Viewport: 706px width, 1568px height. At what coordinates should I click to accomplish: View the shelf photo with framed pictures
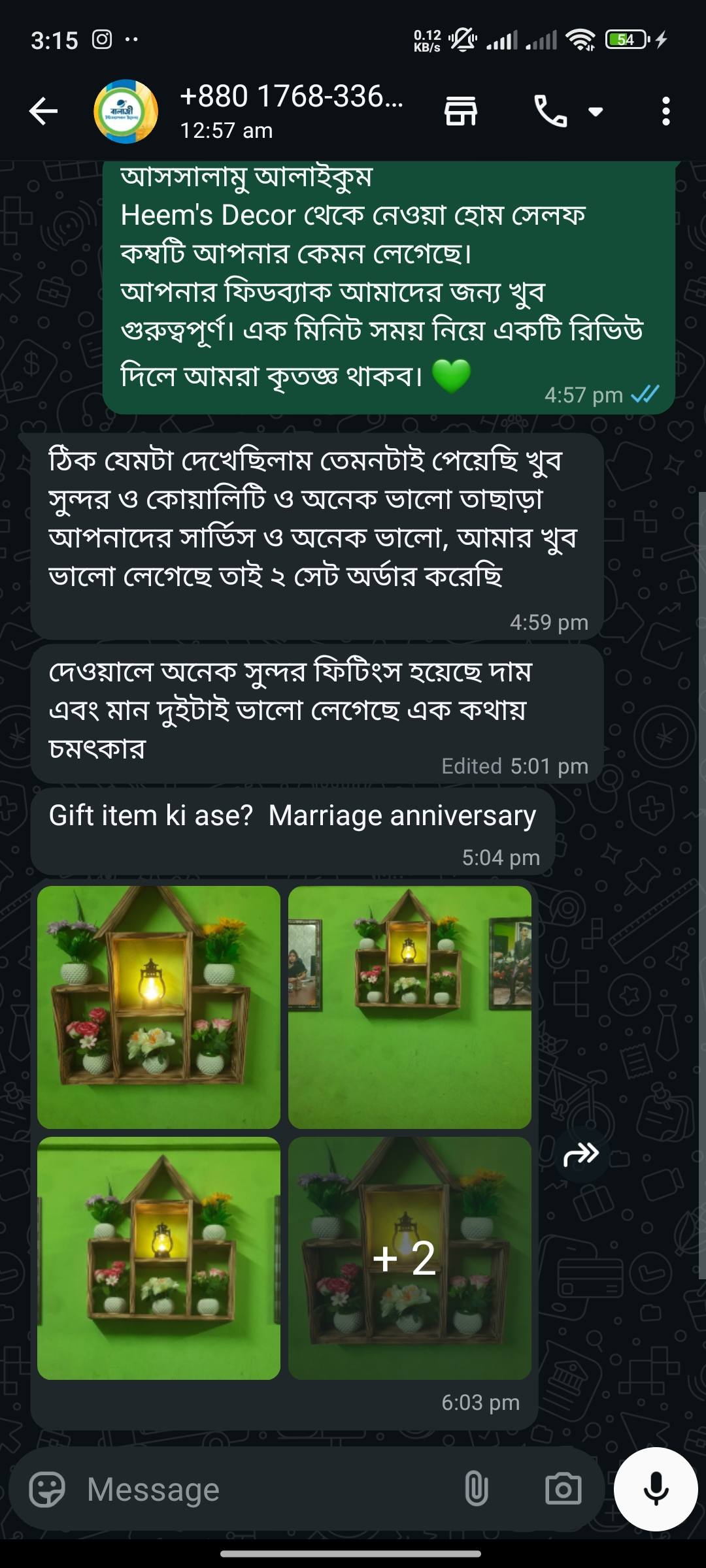click(410, 1007)
